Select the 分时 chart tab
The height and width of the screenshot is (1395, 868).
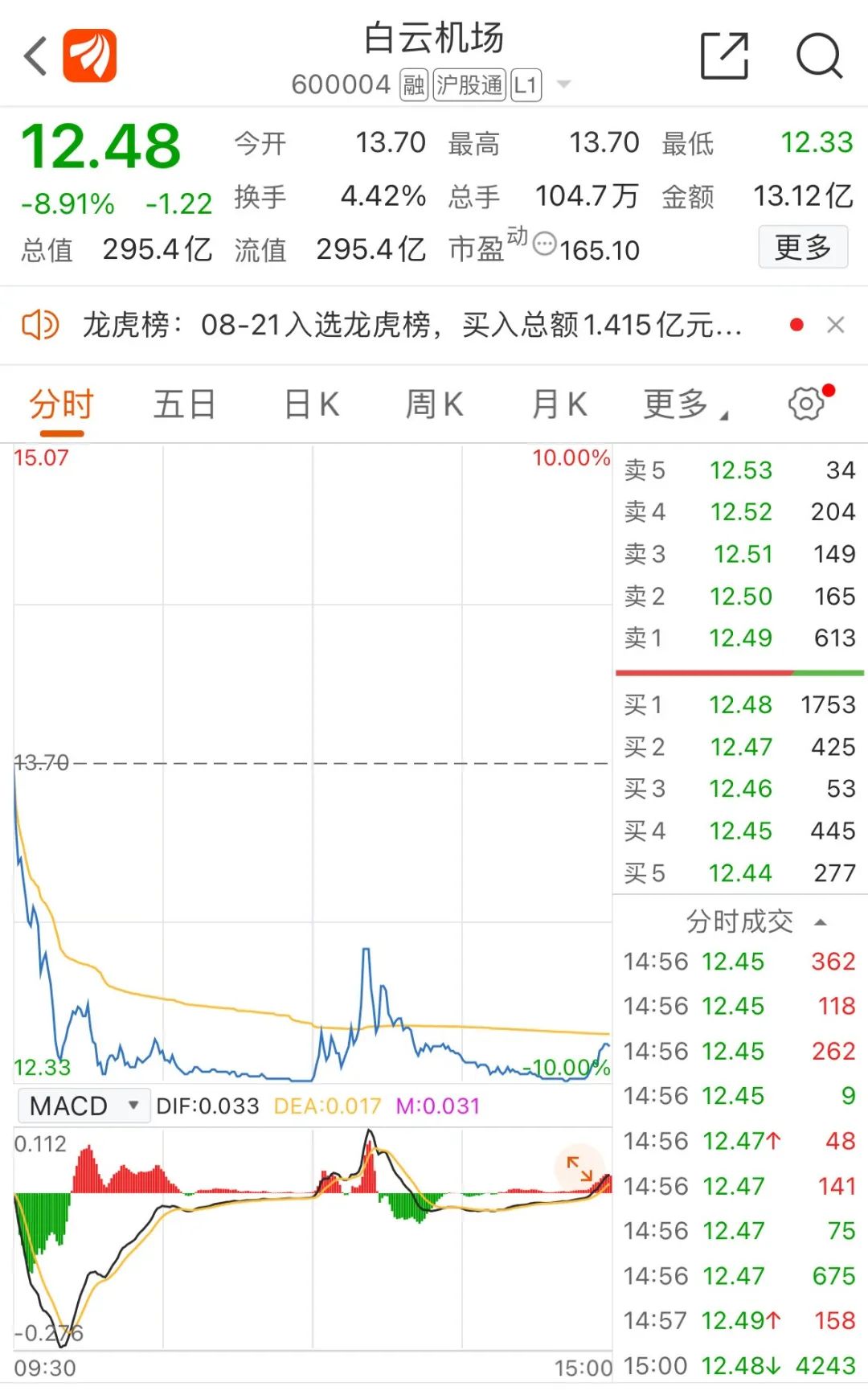(62, 404)
